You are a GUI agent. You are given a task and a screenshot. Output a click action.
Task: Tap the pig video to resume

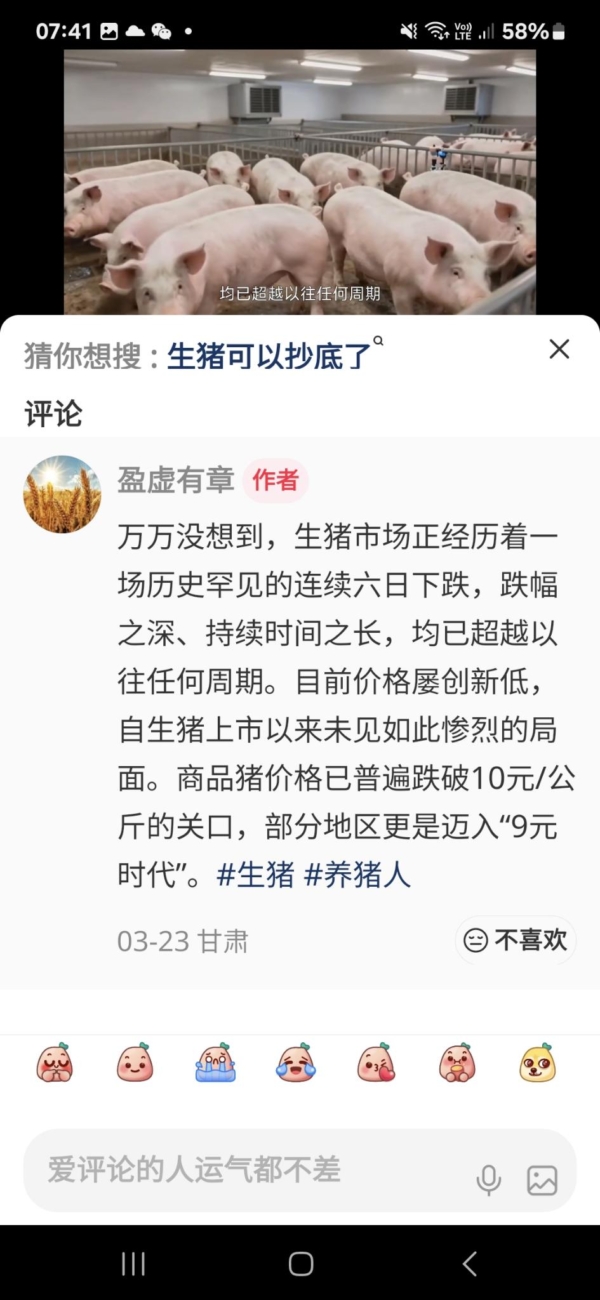point(300,180)
